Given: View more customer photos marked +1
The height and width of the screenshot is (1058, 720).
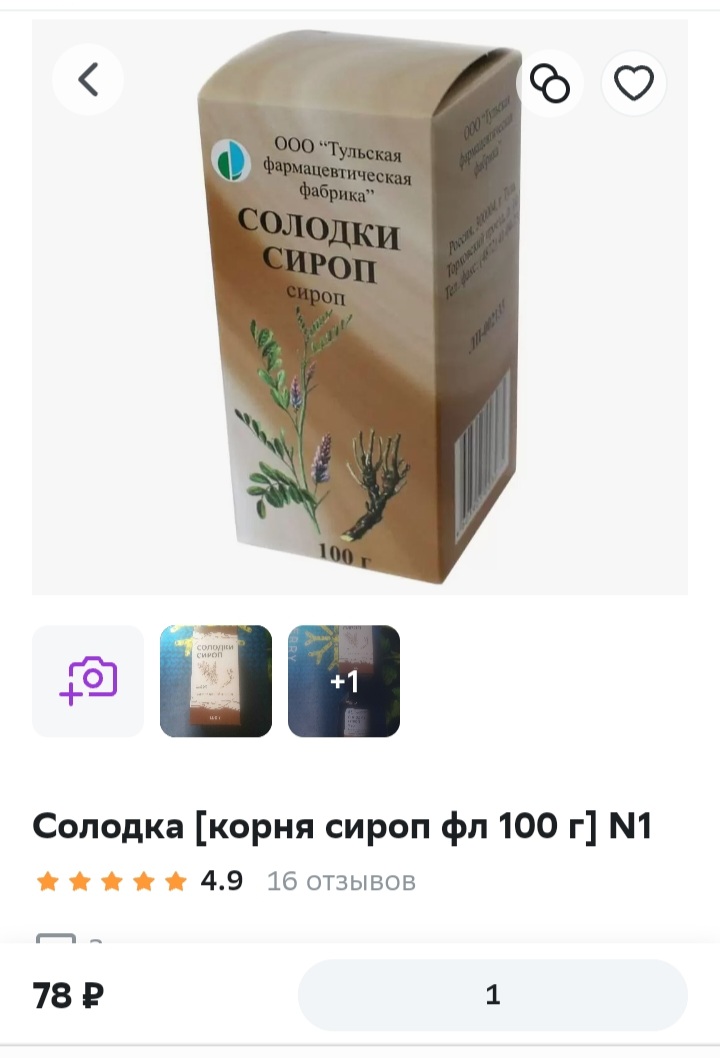Looking at the screenshot, I should coord(344,681).
